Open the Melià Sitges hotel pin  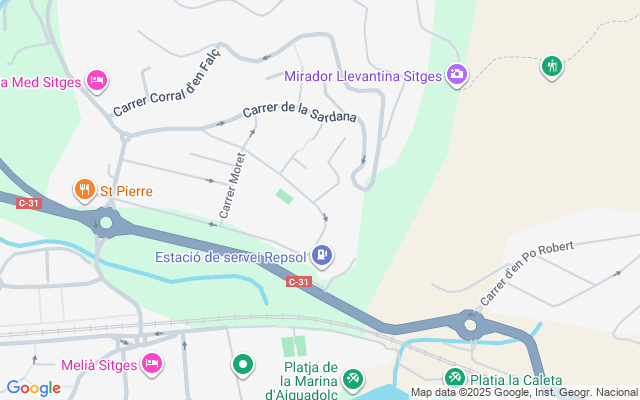click(152, 364)
